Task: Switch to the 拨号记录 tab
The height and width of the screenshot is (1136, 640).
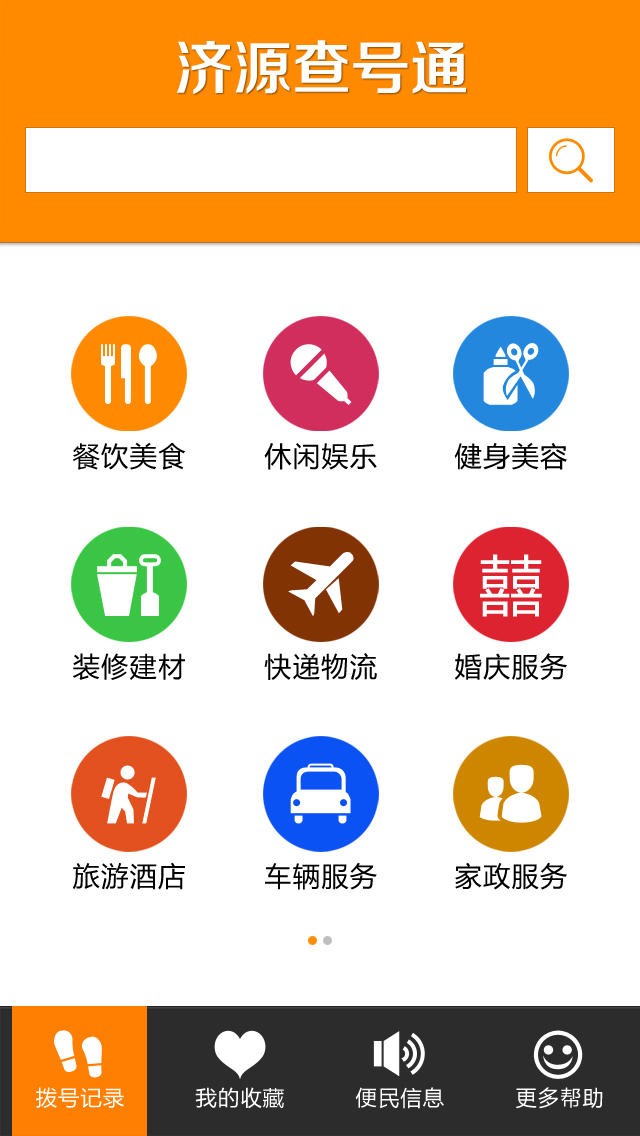Action: [x=80, y=1071]
